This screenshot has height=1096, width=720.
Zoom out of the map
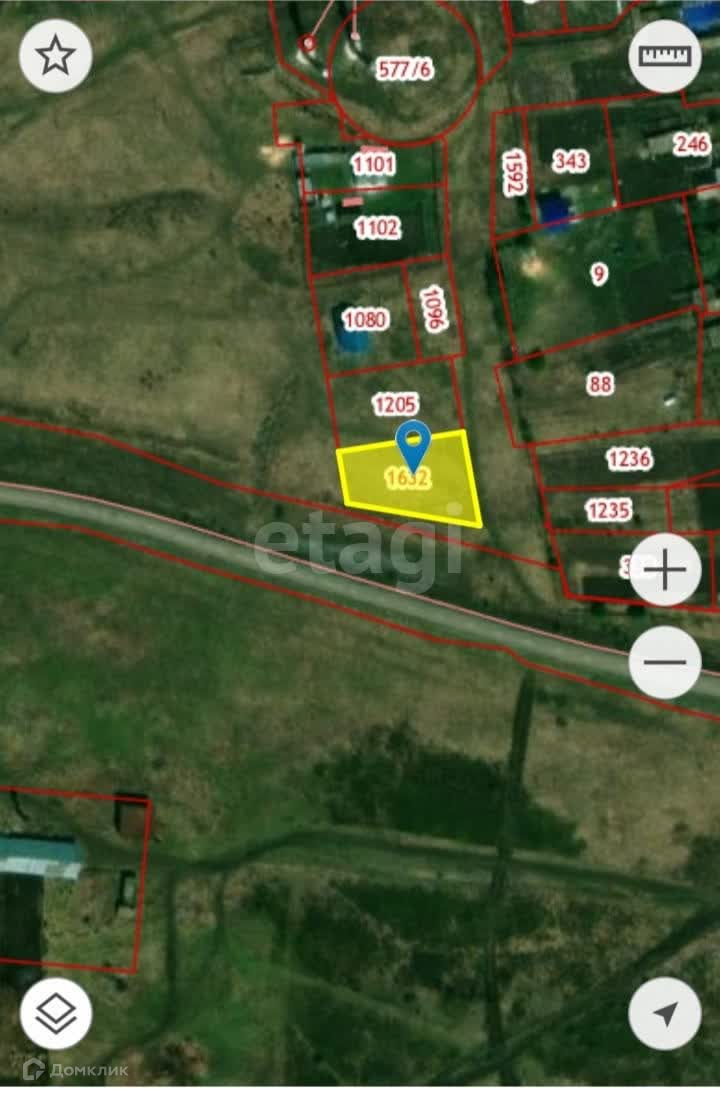coord(665,662)
